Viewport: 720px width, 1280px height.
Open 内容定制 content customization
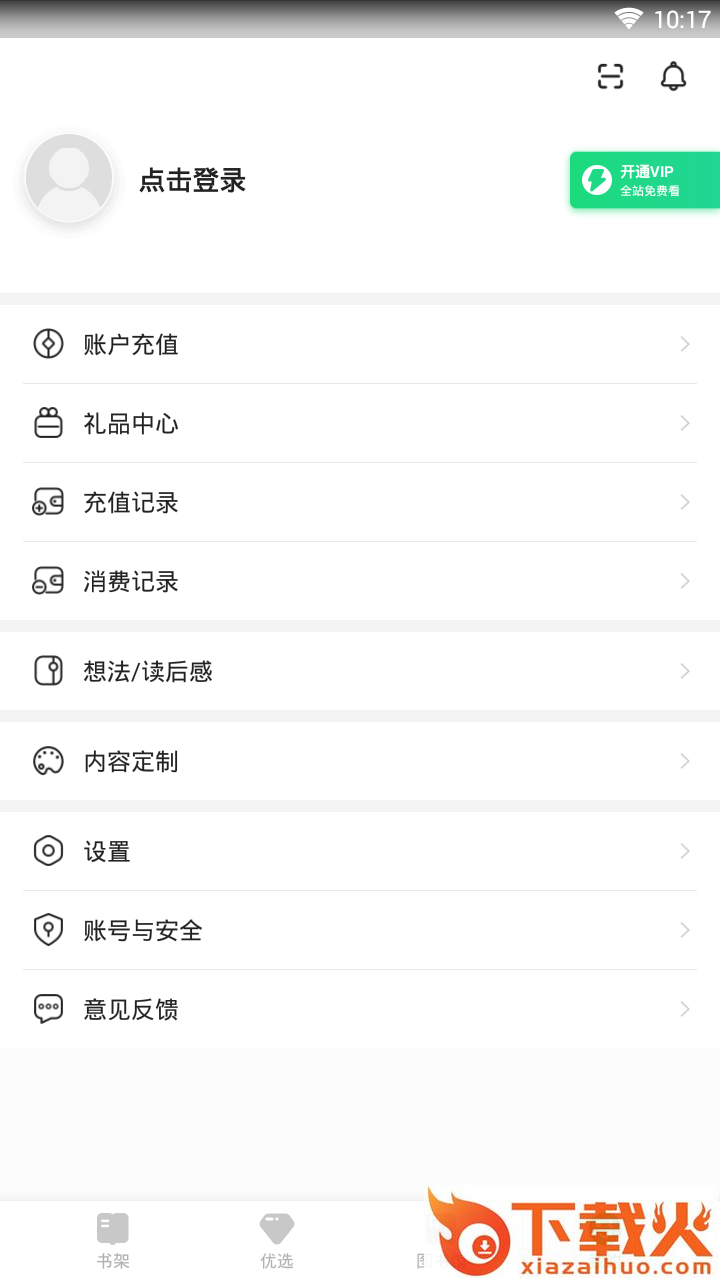tap(360, 761)
